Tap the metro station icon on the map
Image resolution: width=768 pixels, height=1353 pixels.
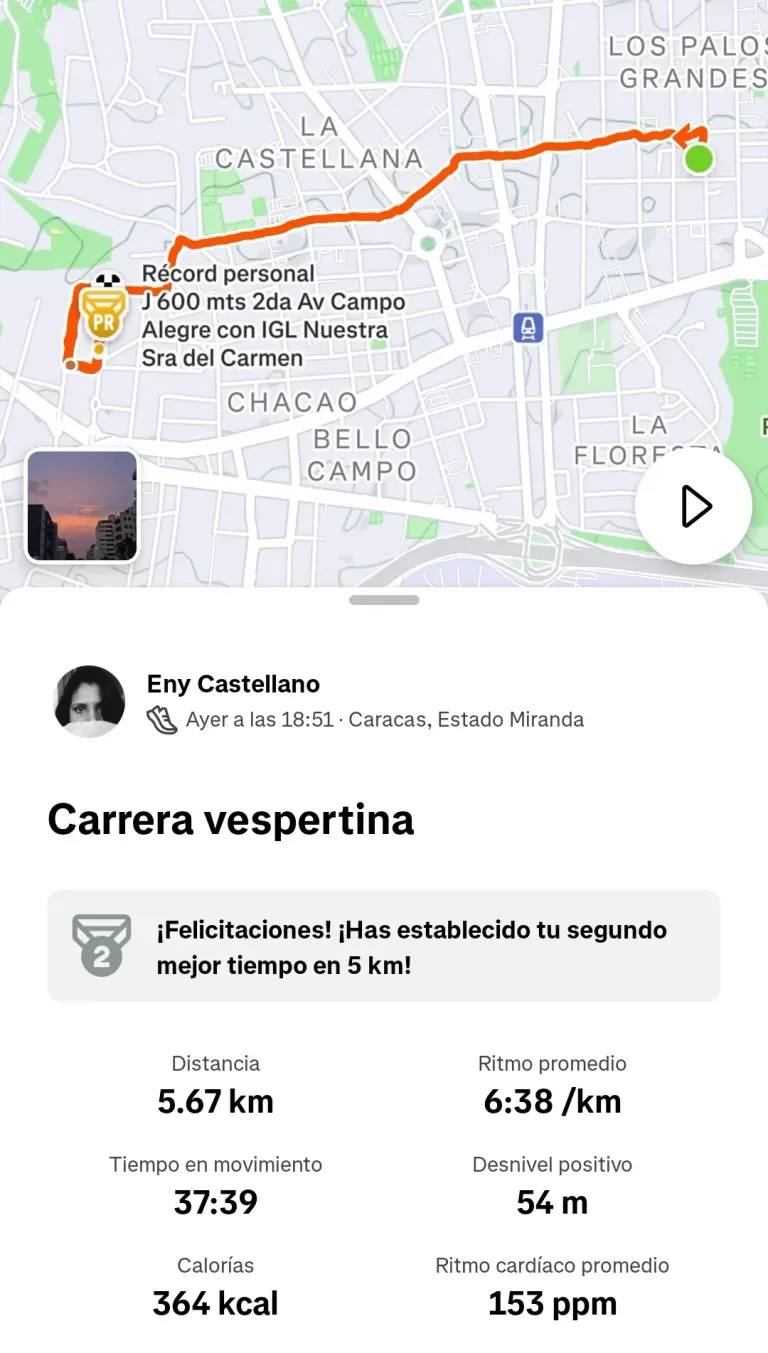[x=527, y=327]
